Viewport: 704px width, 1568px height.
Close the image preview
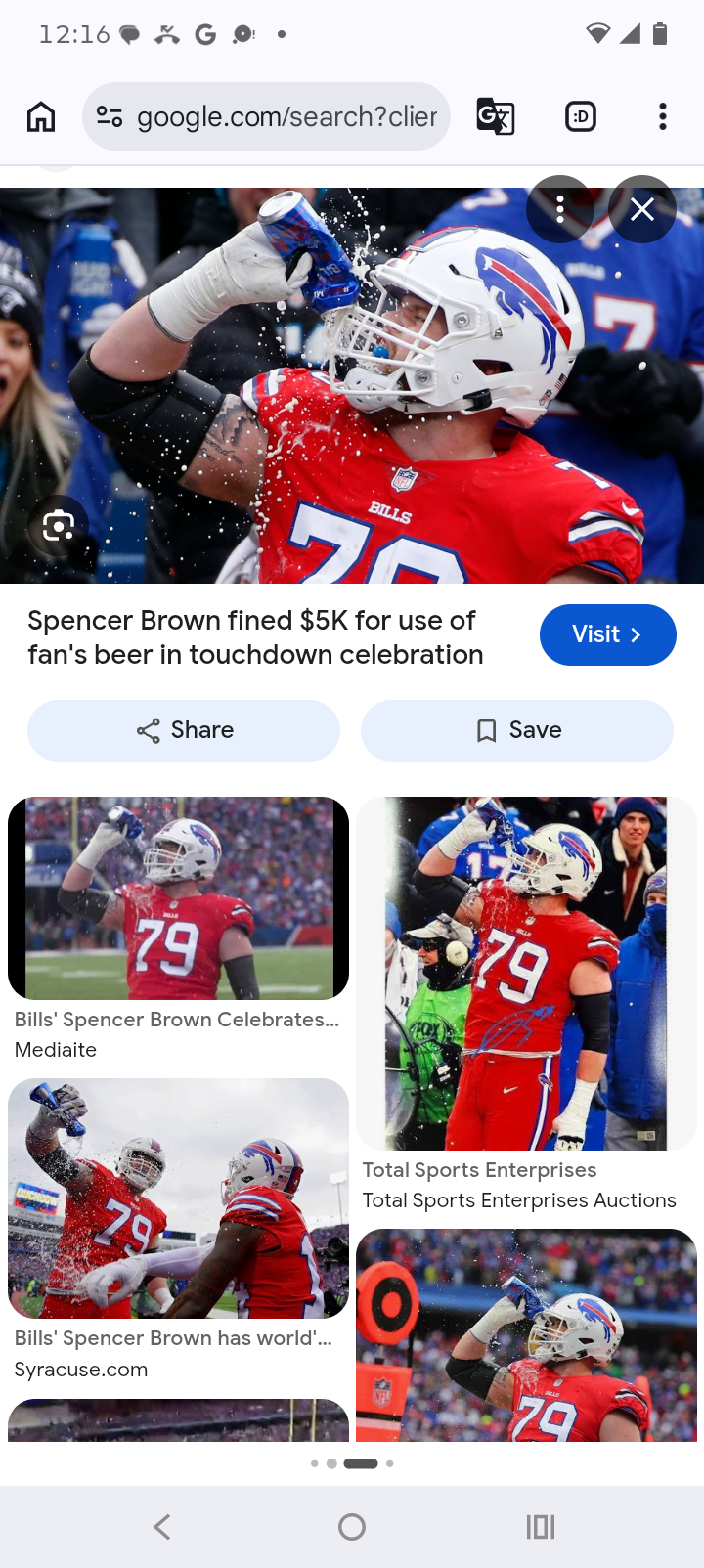[x=642, y=209]
